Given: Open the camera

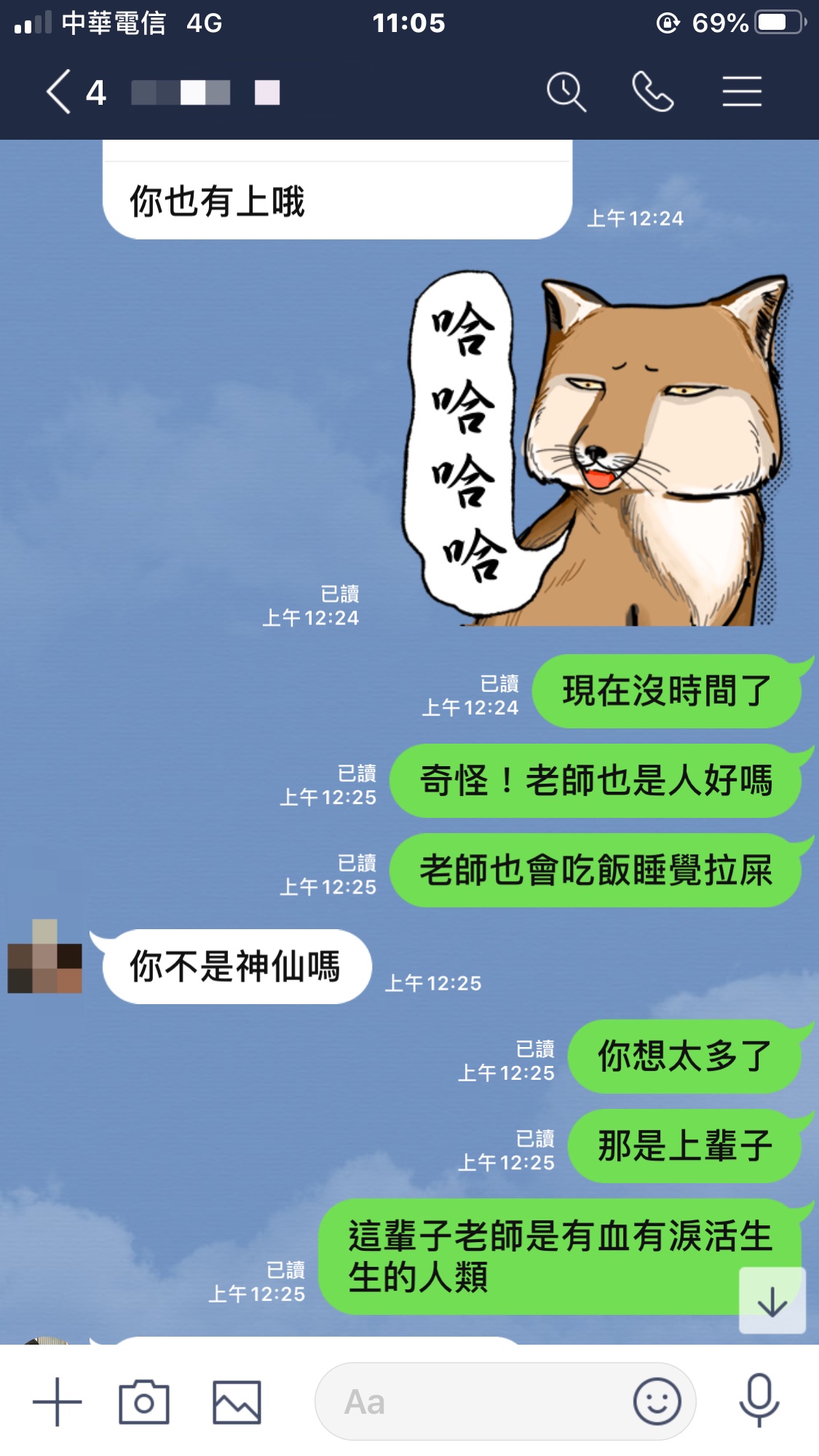Looking at the screenshot, I should pyautogui.click(x=144, y=1401).
